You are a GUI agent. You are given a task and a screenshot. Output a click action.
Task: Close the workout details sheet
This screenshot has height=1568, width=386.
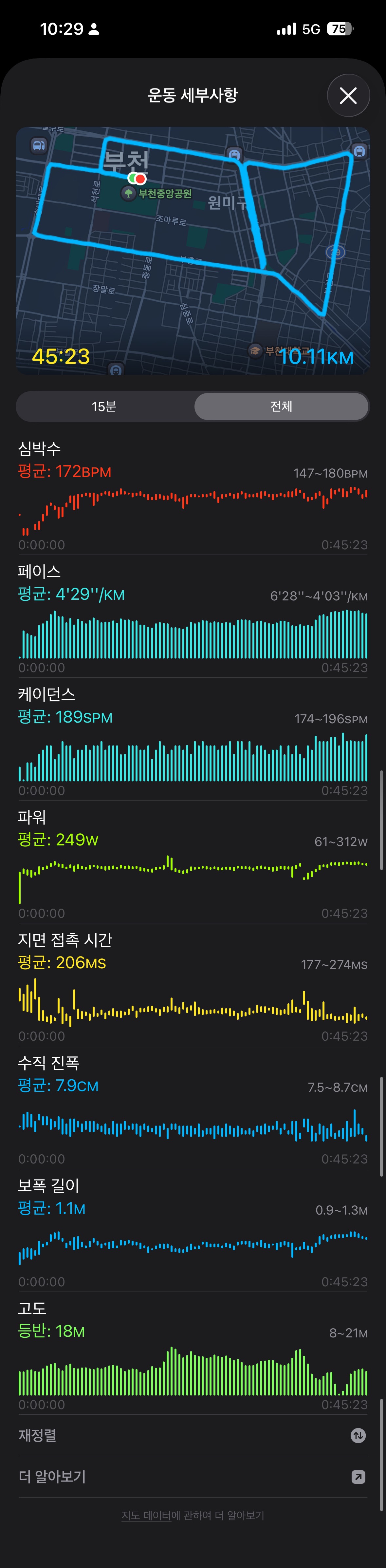[348, 96]
